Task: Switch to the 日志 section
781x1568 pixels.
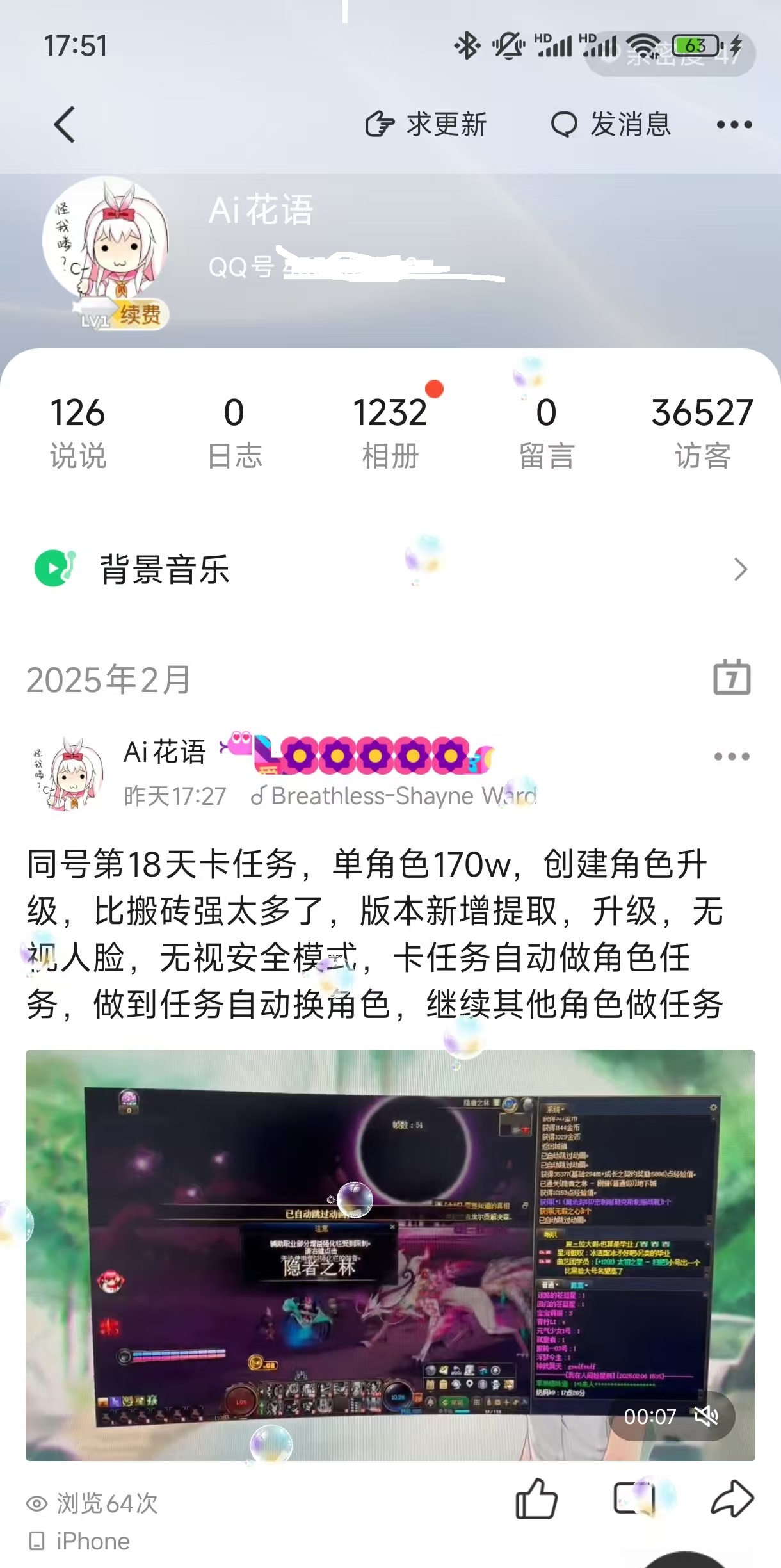Action: click(x=234, y=432)
